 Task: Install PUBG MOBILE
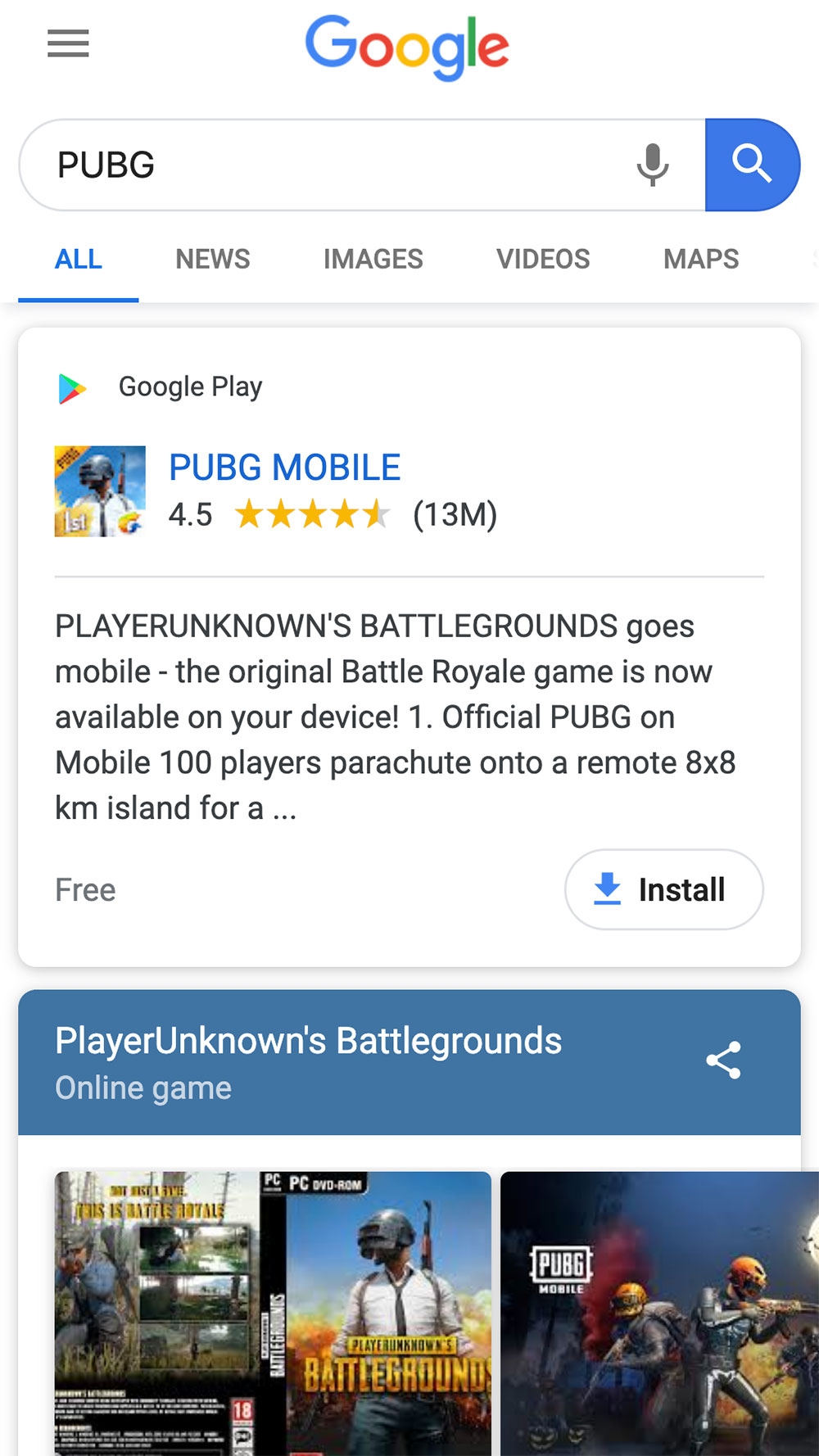point(664,889)
